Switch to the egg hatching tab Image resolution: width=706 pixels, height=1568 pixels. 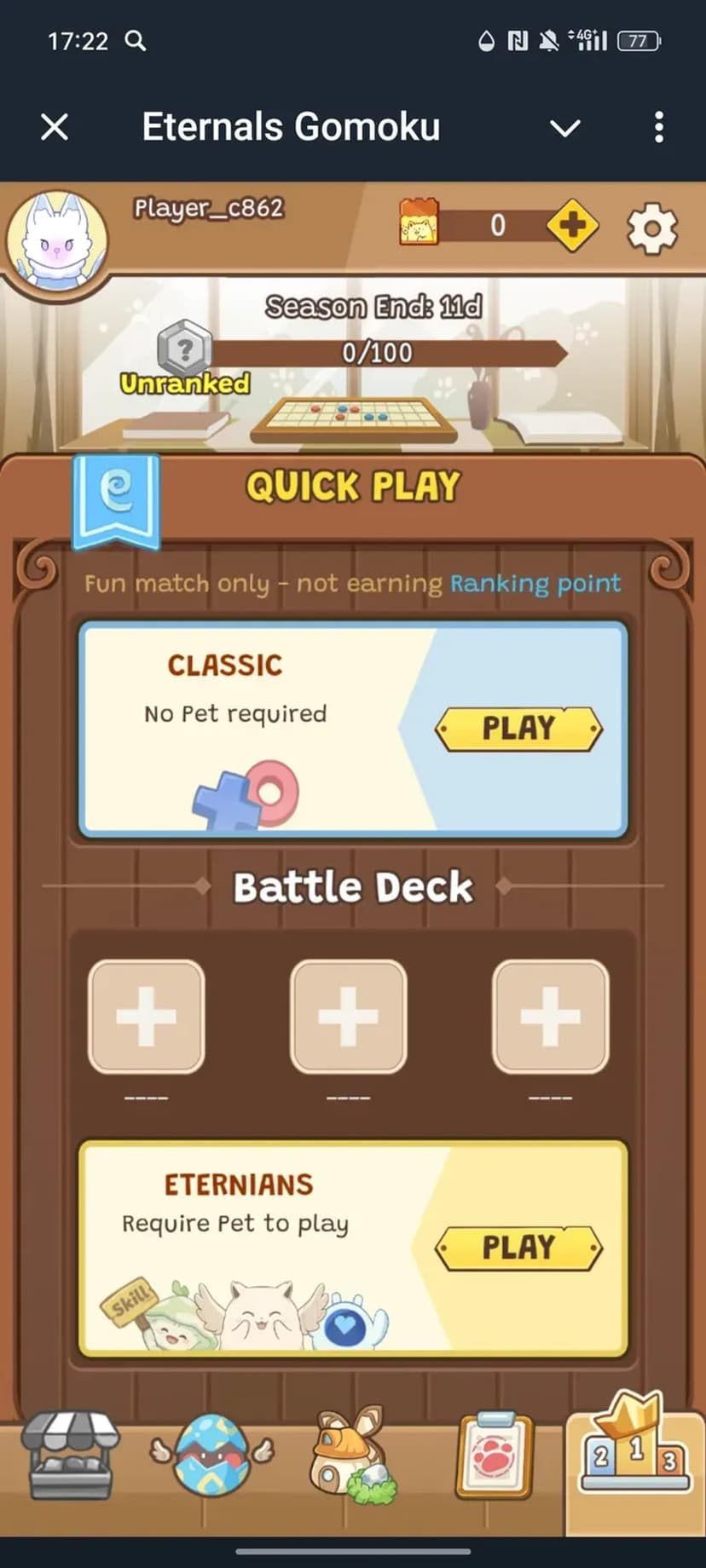(212, 1455)
